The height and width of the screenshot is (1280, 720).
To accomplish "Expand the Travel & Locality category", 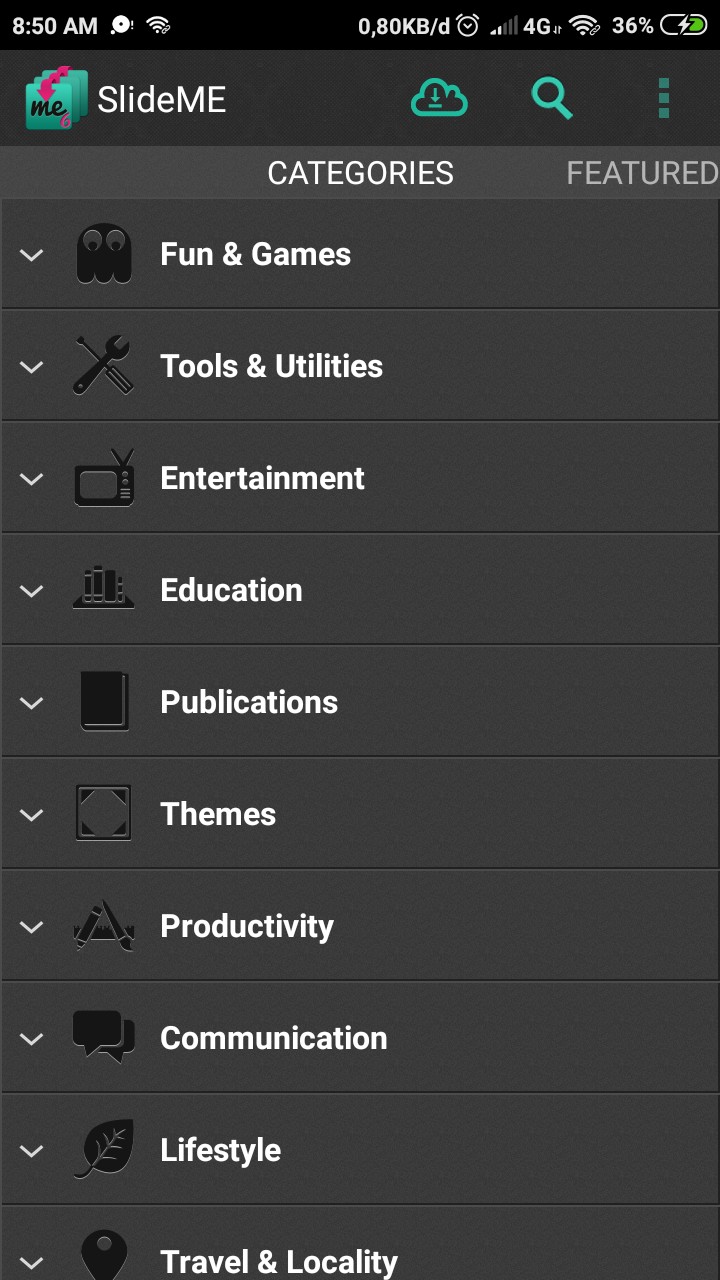I will click(32, 1262).
